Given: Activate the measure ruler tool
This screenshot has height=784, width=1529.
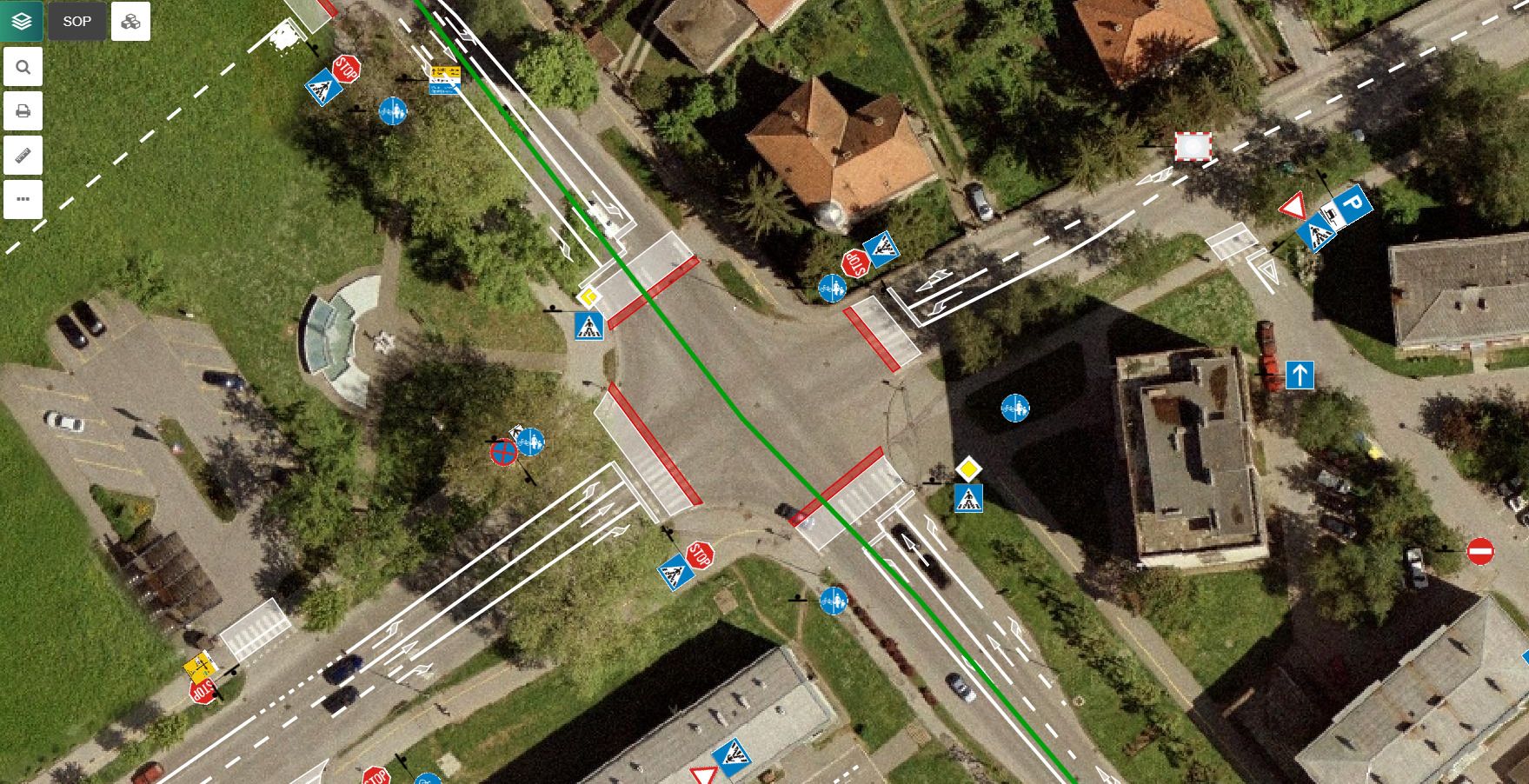Looking at the screenshot, I should coord(23,156).
